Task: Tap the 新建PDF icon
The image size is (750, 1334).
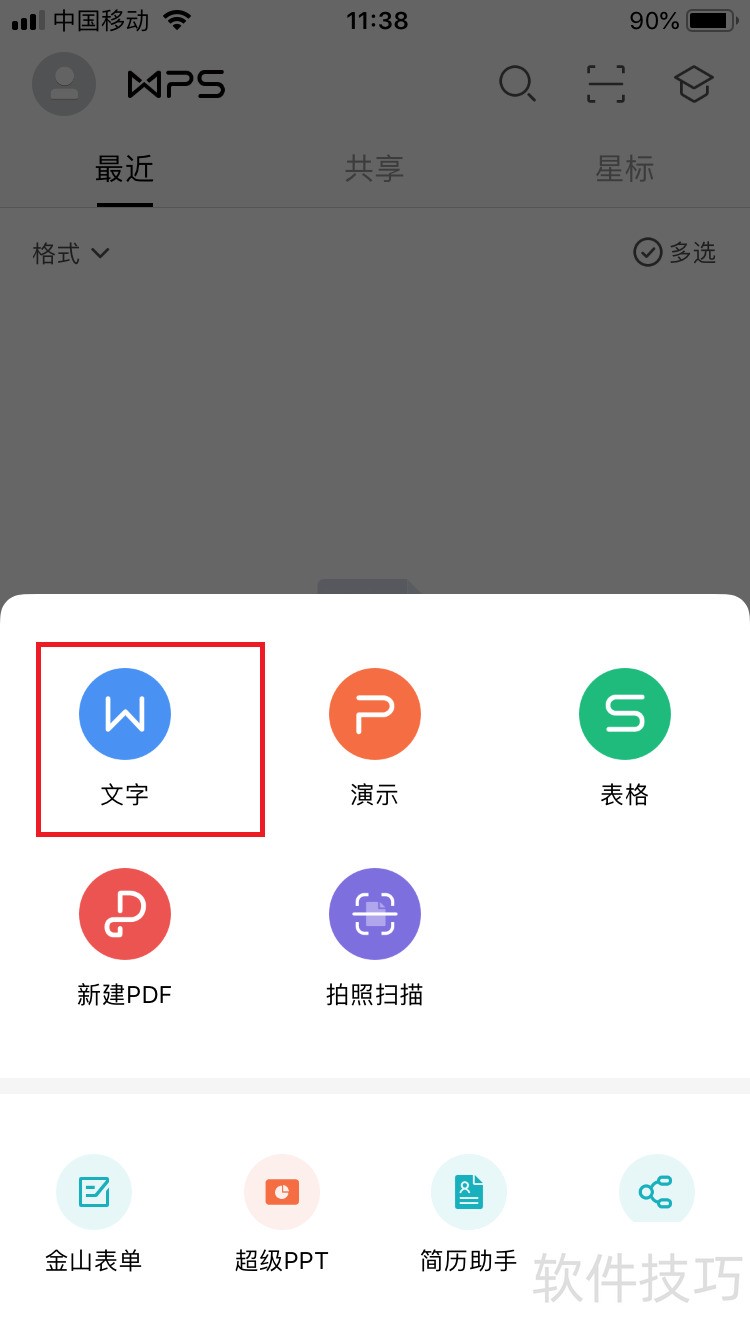Action: click(x=124, y=913)
